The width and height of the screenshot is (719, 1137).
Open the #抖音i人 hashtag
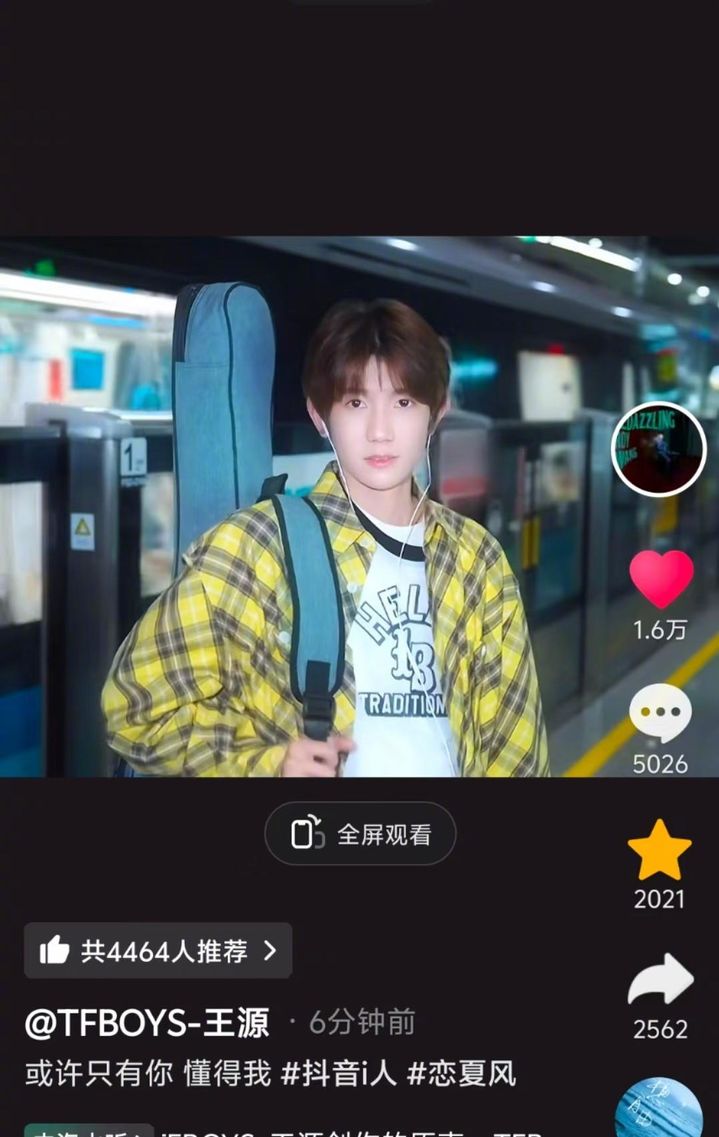(x=338, y=1074)
